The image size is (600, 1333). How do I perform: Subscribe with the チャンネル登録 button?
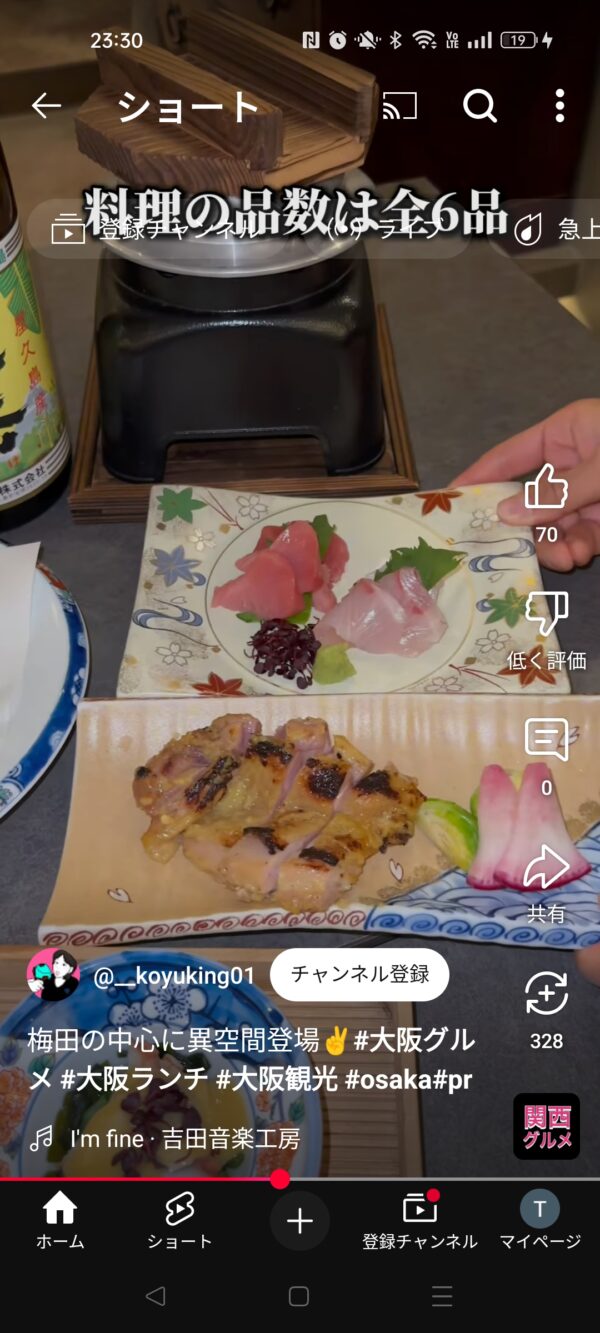(360, 974)
